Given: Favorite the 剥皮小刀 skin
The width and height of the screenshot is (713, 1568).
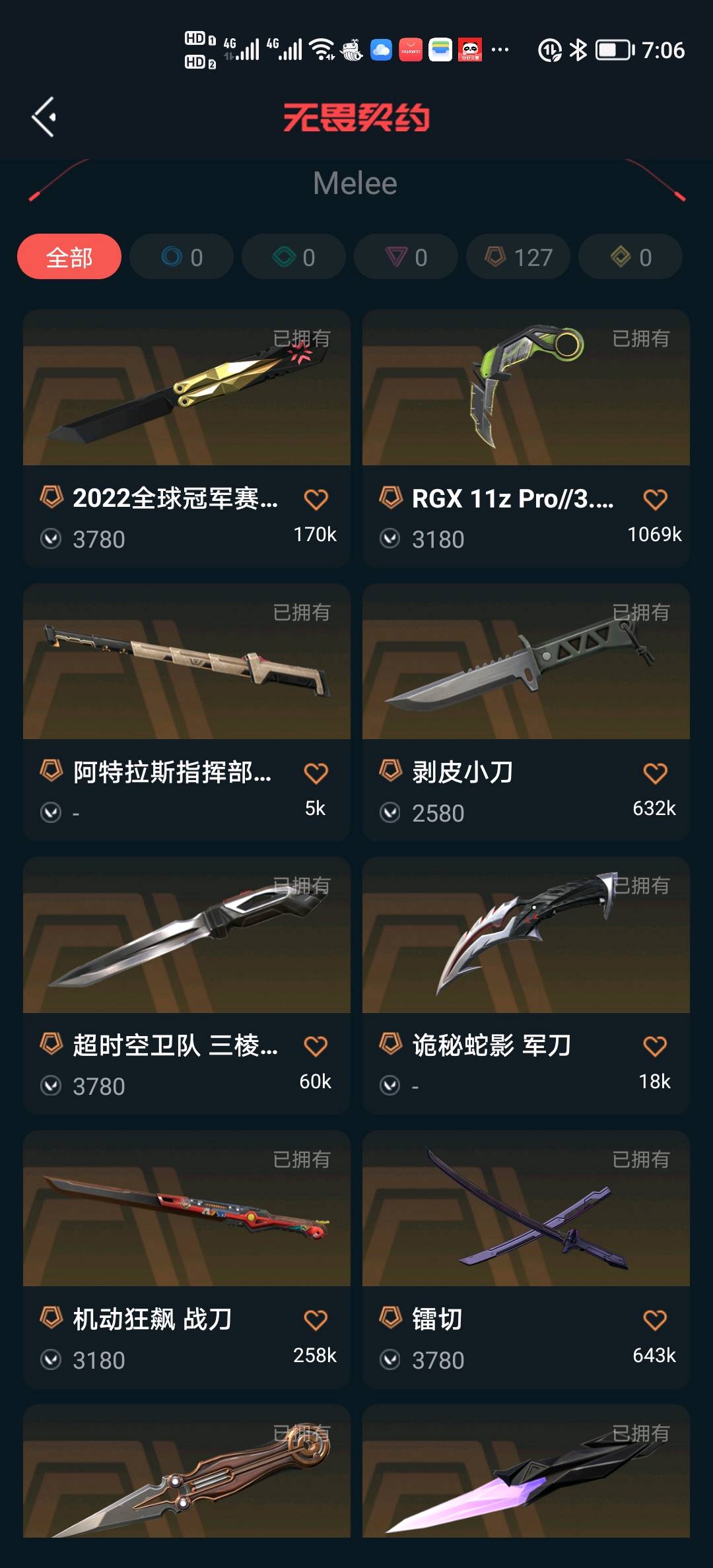Looking at the screenshot, I should tap(655, 773).
